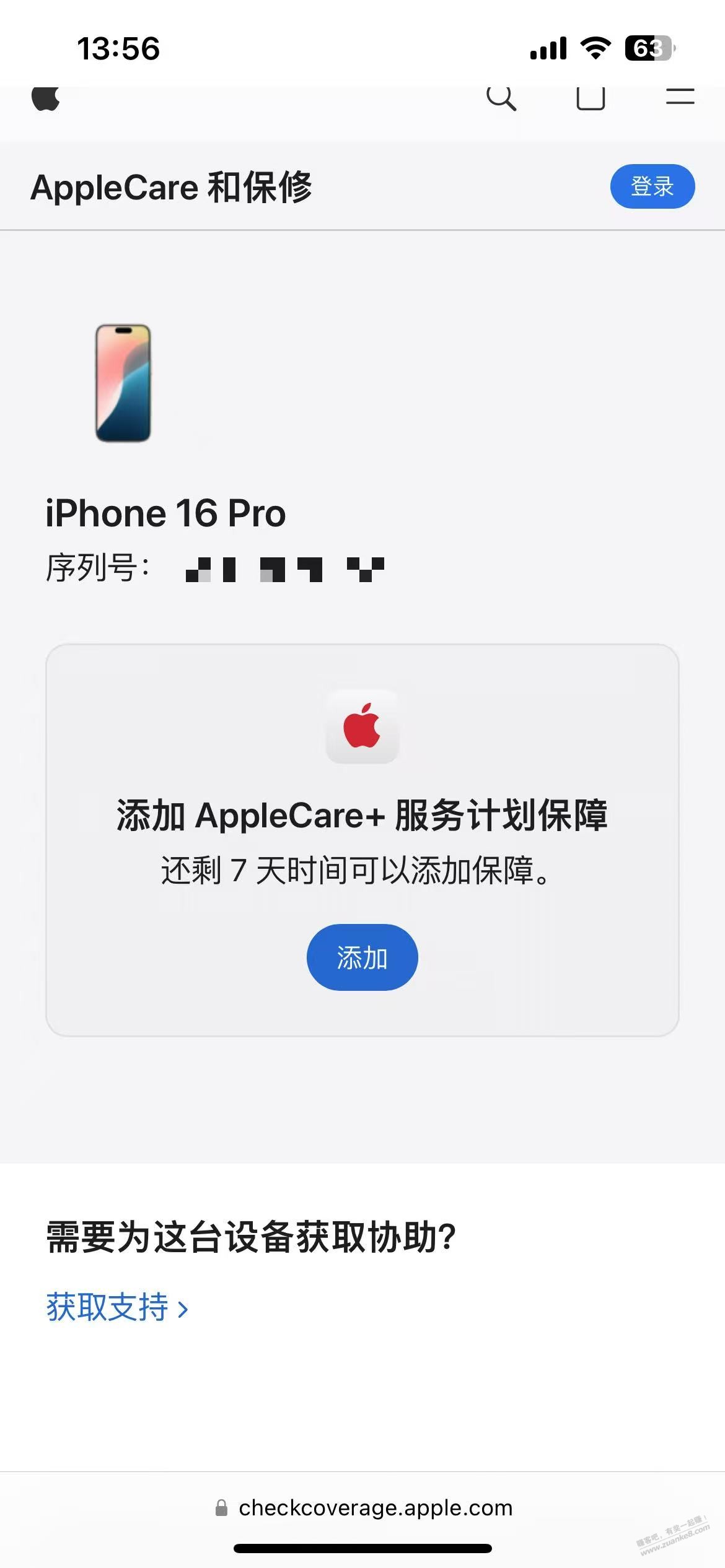Tap 添加 to add AppleCare+ coverage
This screenshot has width=725, height=1568.
click(x=362, y=957)
